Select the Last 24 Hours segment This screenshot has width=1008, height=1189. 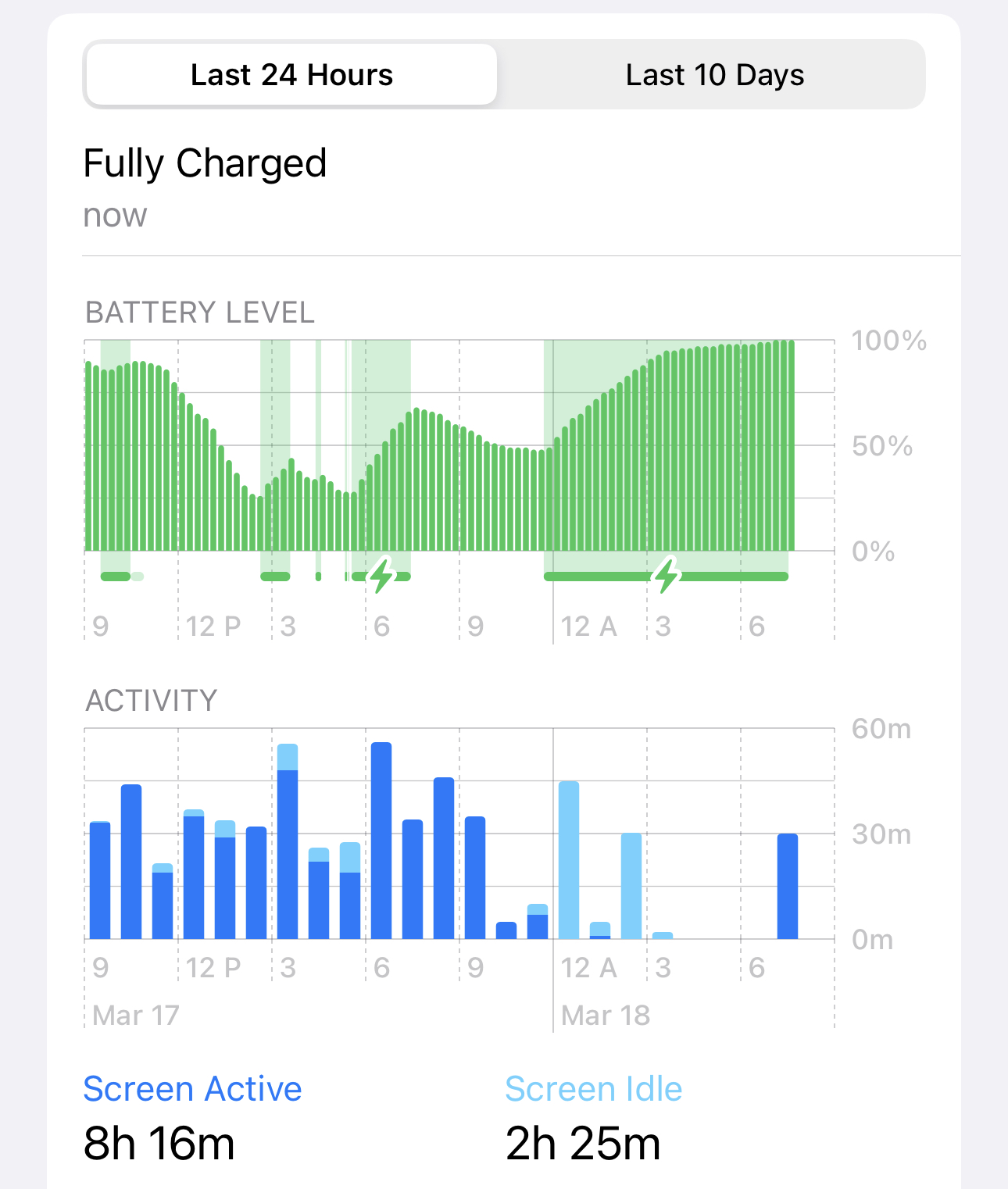pos(291,75)
